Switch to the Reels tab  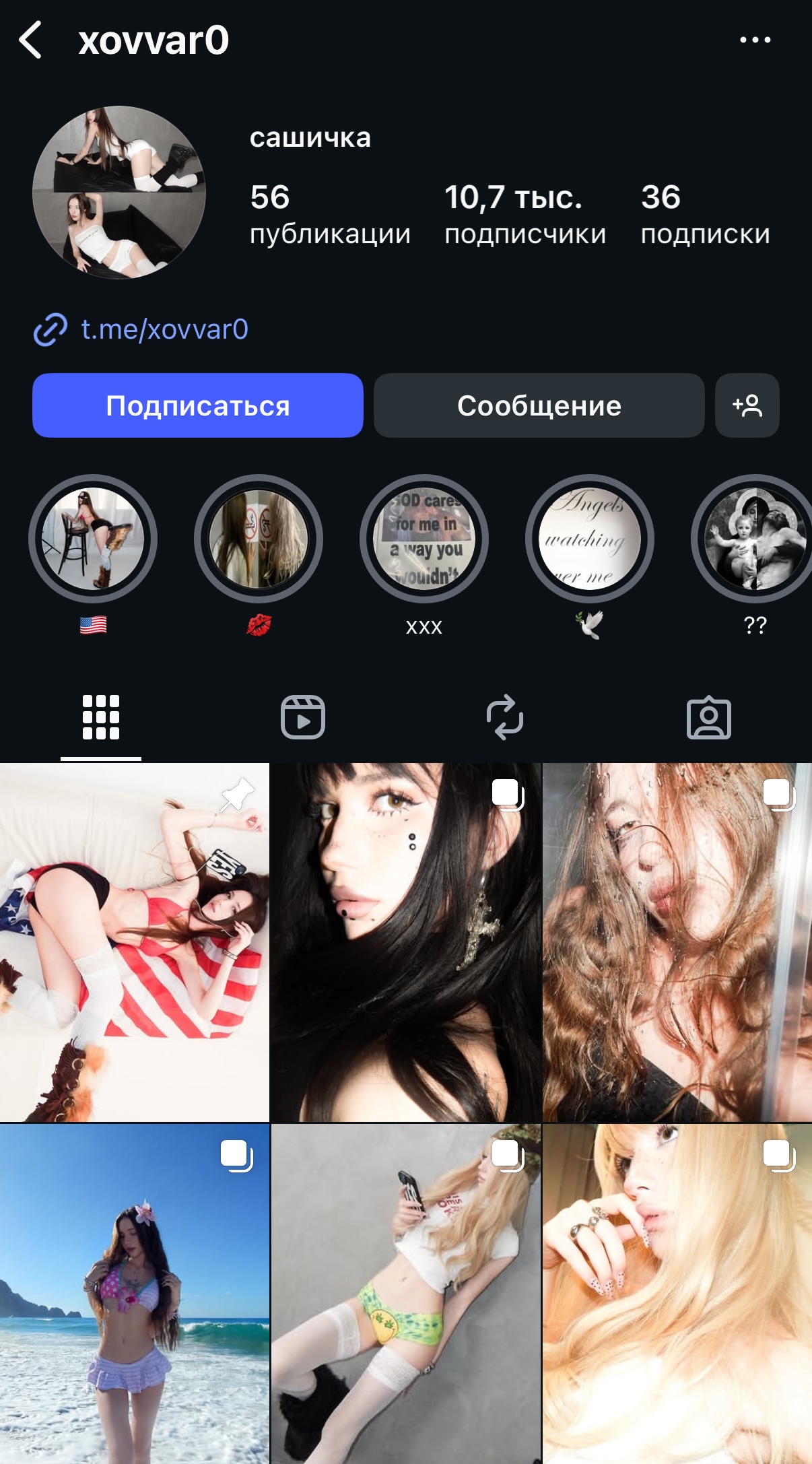point(303,717)
